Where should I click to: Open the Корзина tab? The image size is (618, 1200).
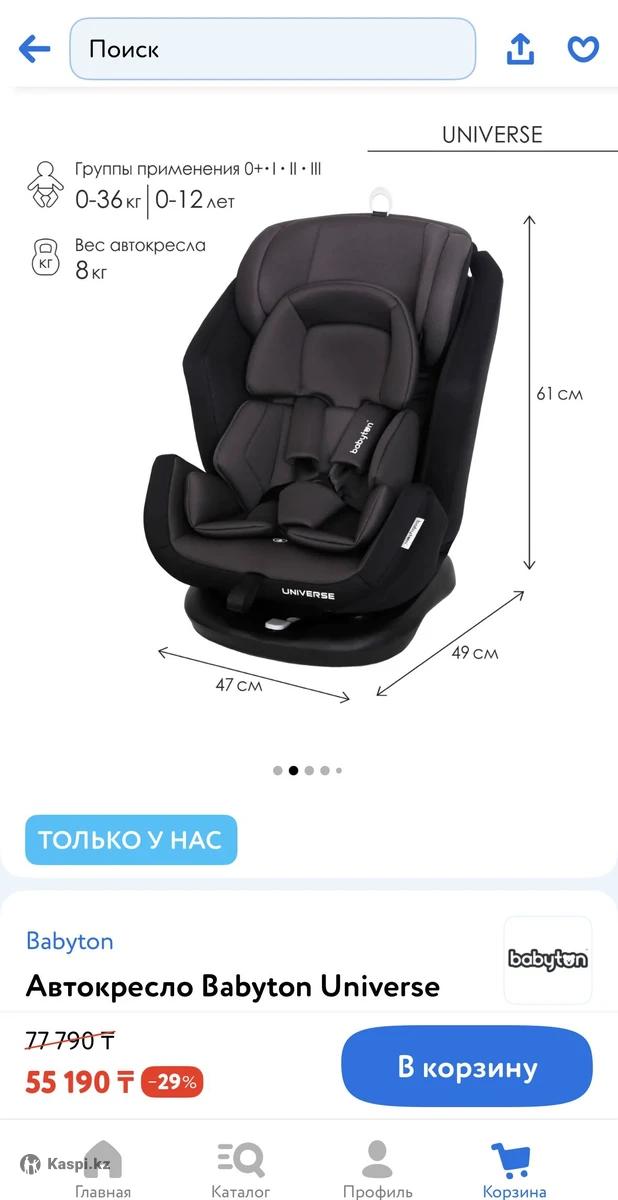[x=514, y=1170]
